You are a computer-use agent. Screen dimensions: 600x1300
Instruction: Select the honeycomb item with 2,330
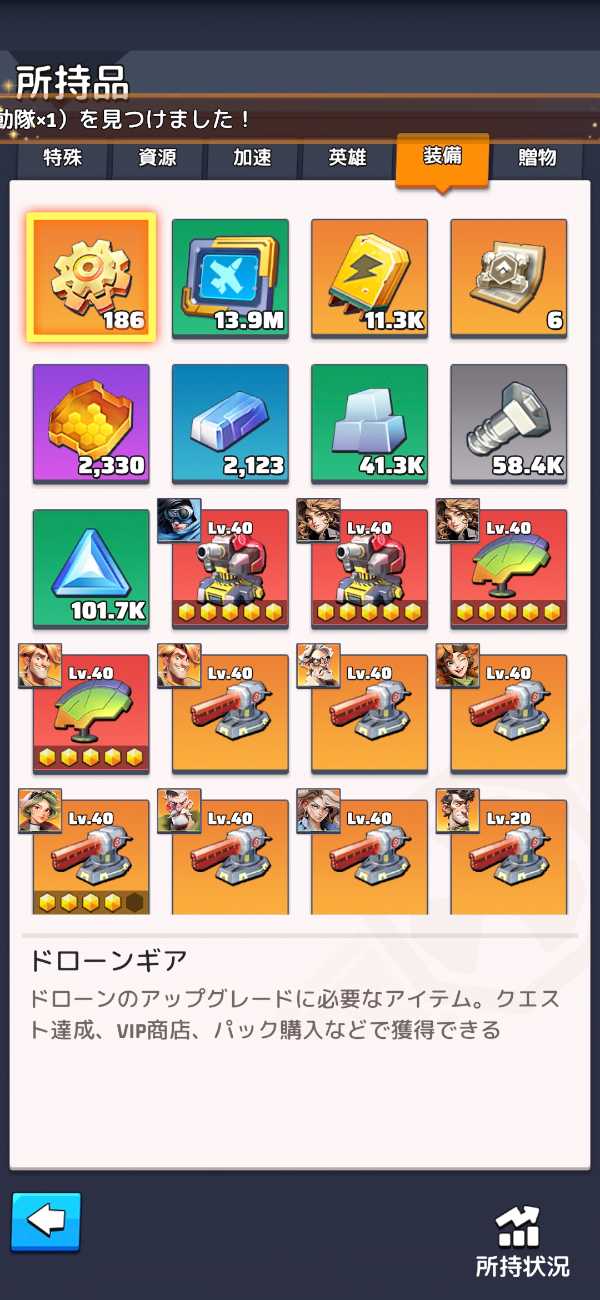point(91,423)
